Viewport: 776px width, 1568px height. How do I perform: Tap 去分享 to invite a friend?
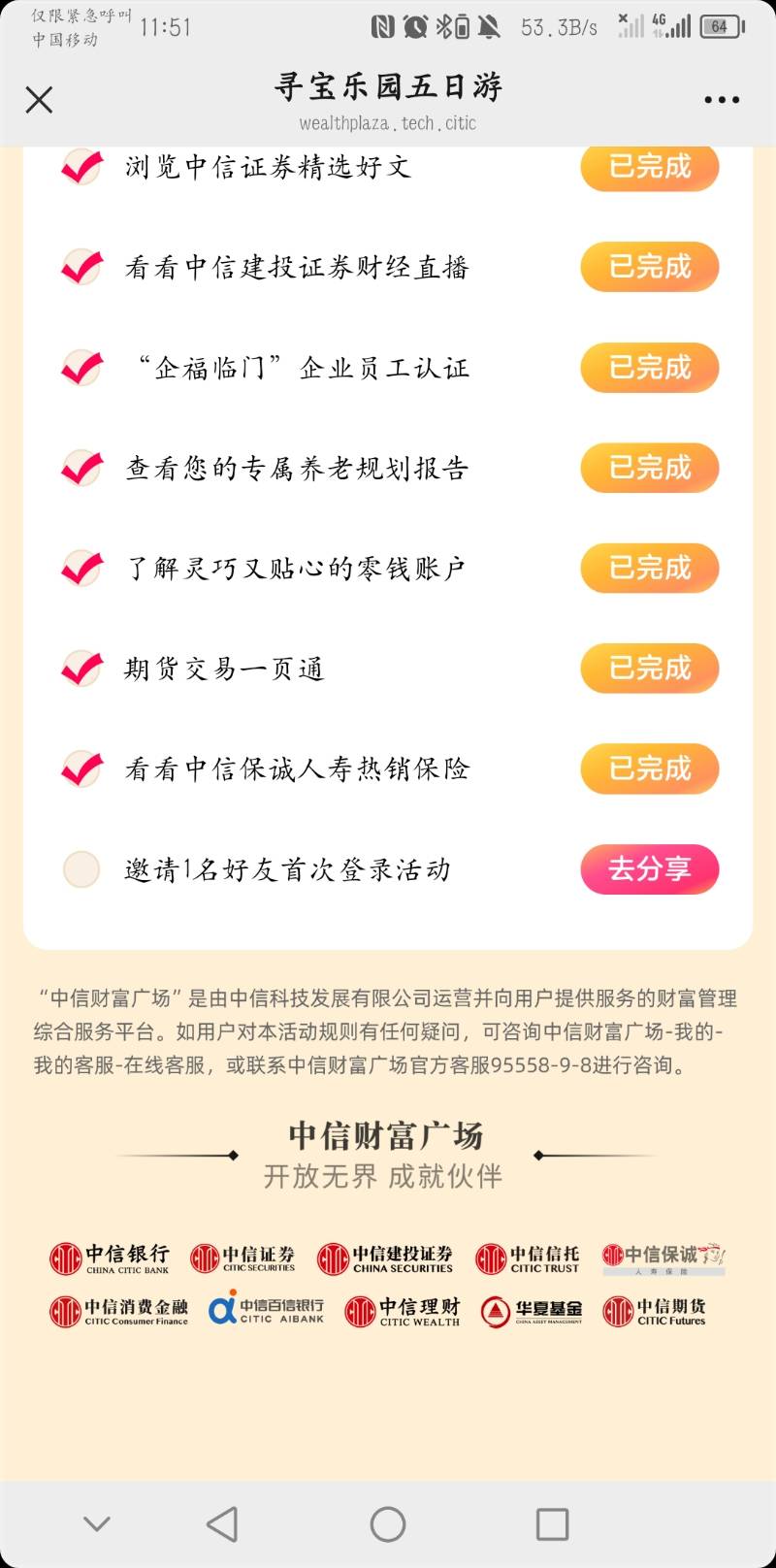[649, 868]
